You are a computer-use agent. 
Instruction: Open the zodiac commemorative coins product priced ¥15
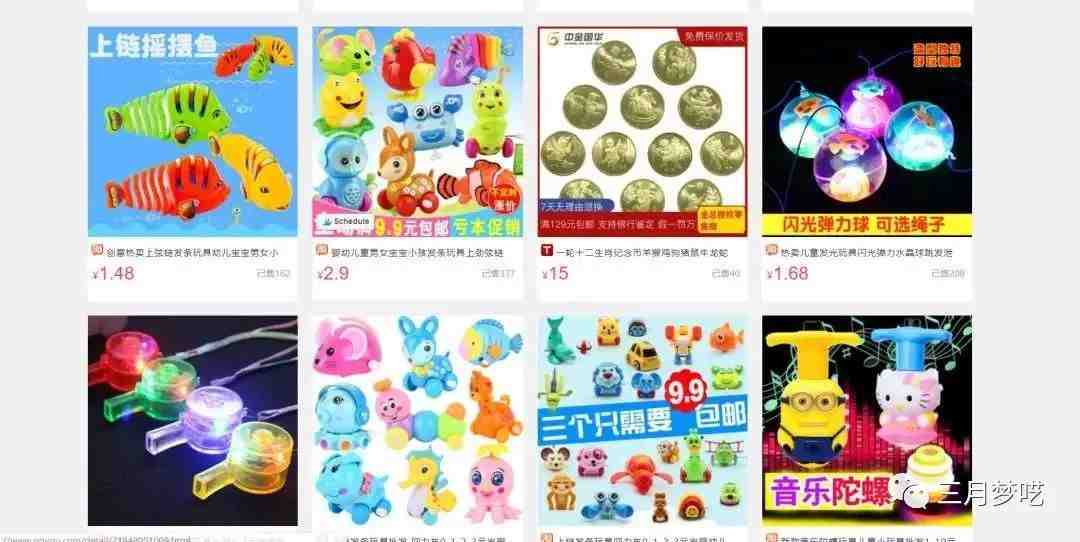[x=642, y=131]
